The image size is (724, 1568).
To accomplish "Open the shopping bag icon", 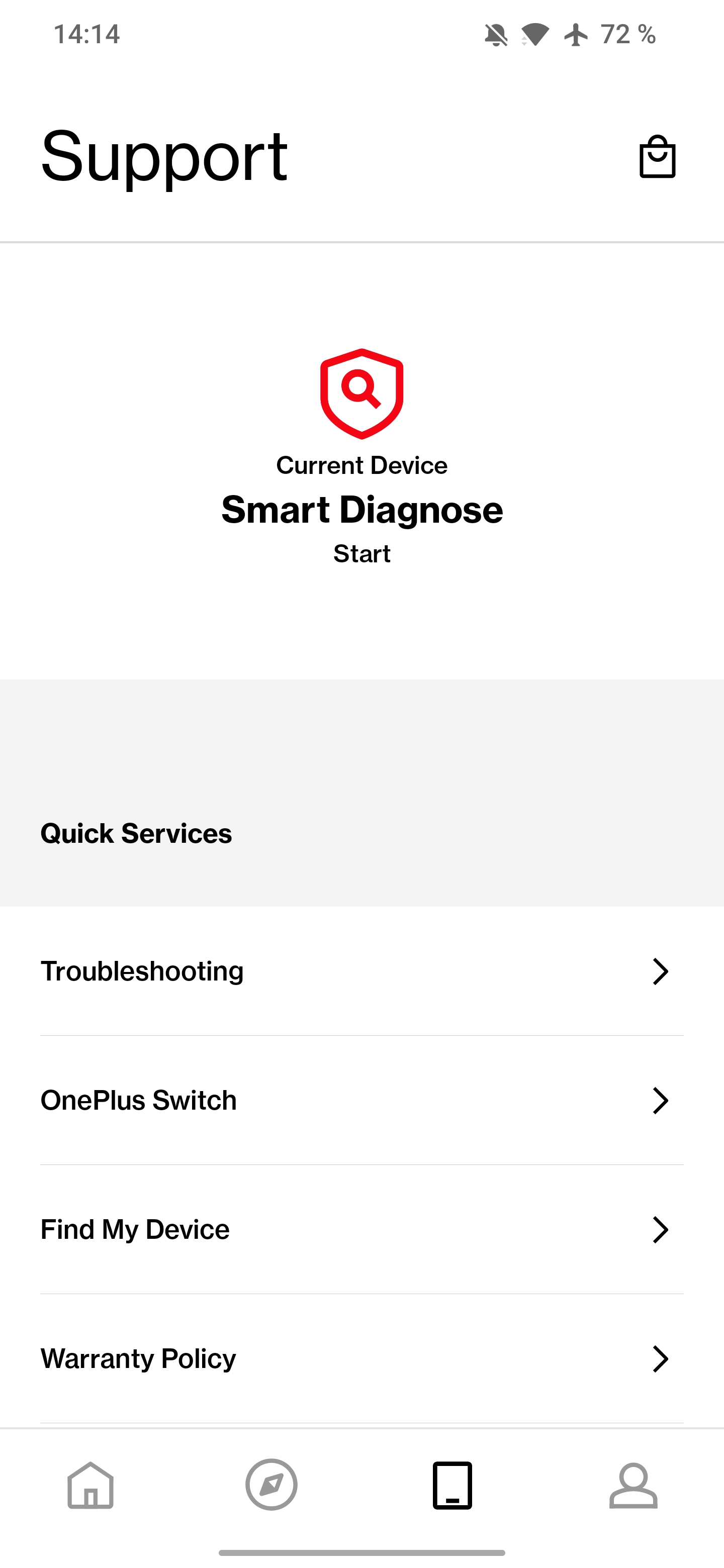I will (x=657, y=156).
